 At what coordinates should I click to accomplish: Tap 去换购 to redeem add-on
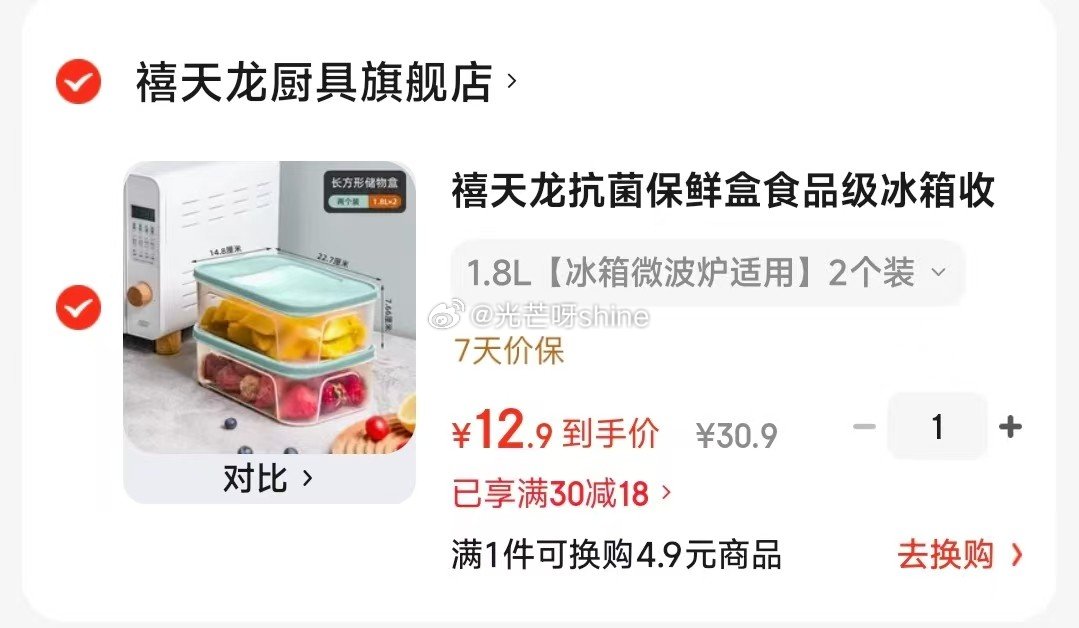point(959,554)
